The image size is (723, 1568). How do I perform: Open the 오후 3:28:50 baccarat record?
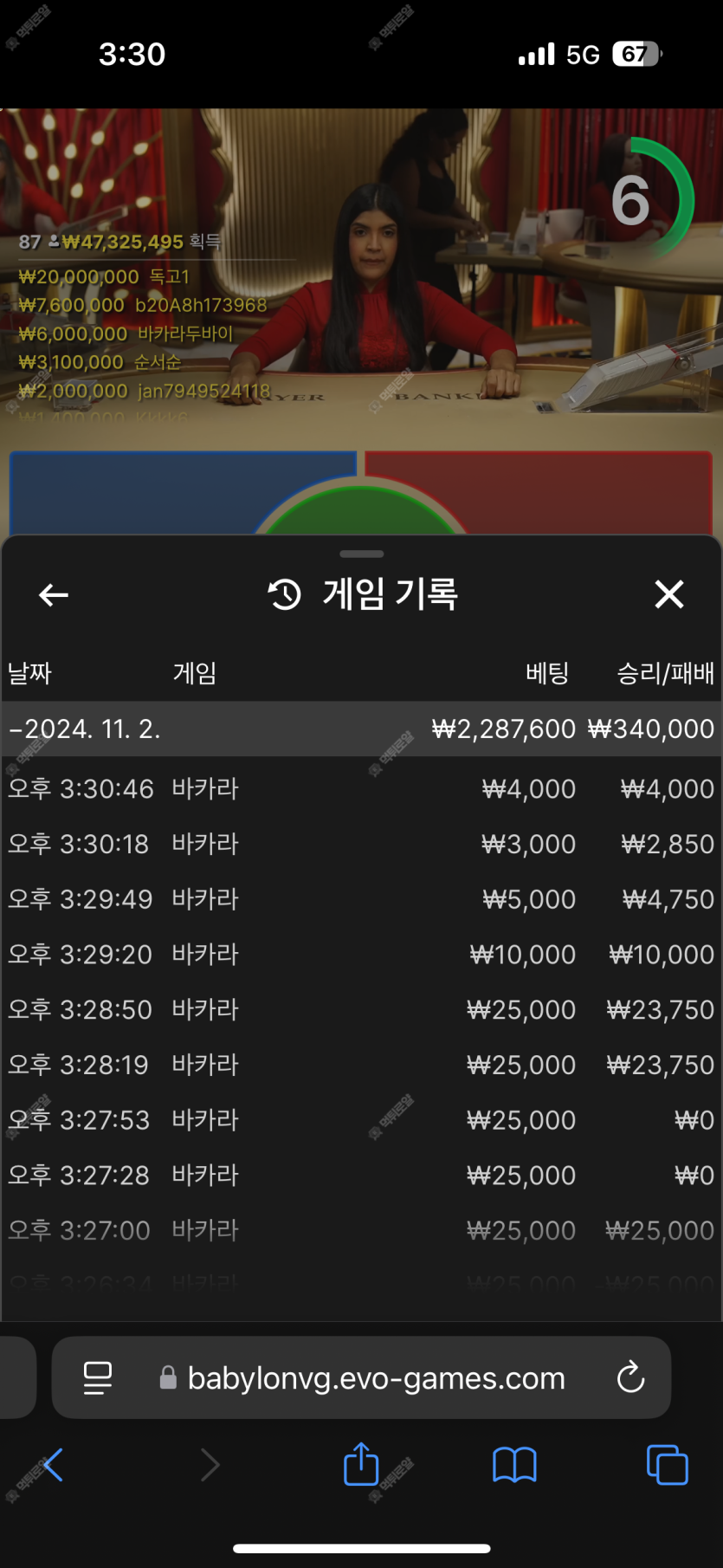(x=361, y=1009)
